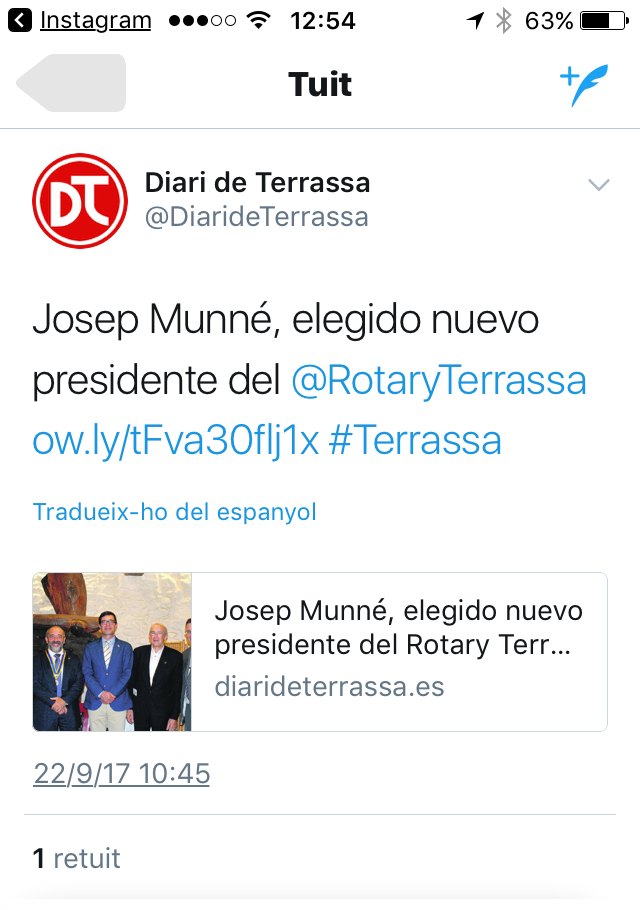Tap the 22/9/17 10:45 timestamp
The height and width of the screenshot is (910, 640).
pos(122,774)
